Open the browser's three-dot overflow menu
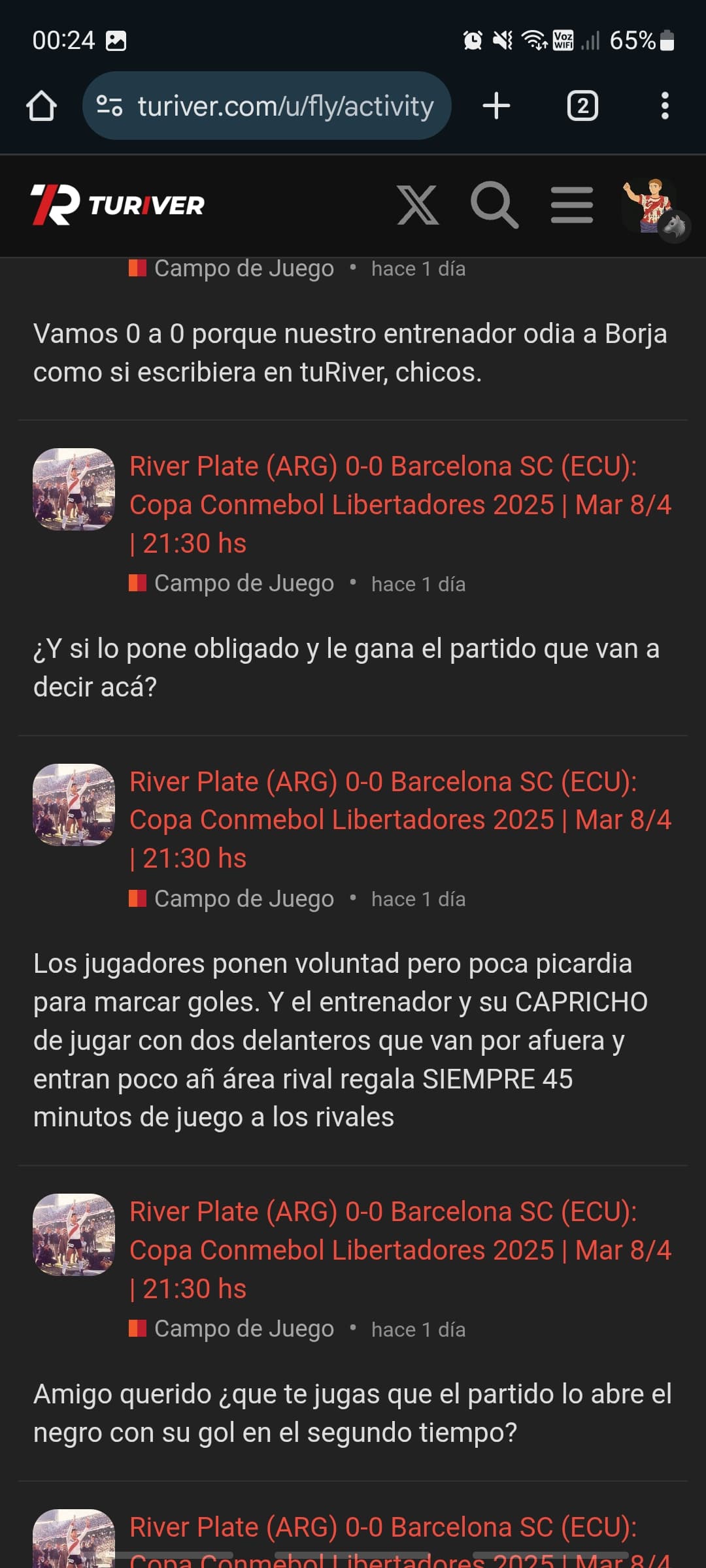 pos(665,106)
